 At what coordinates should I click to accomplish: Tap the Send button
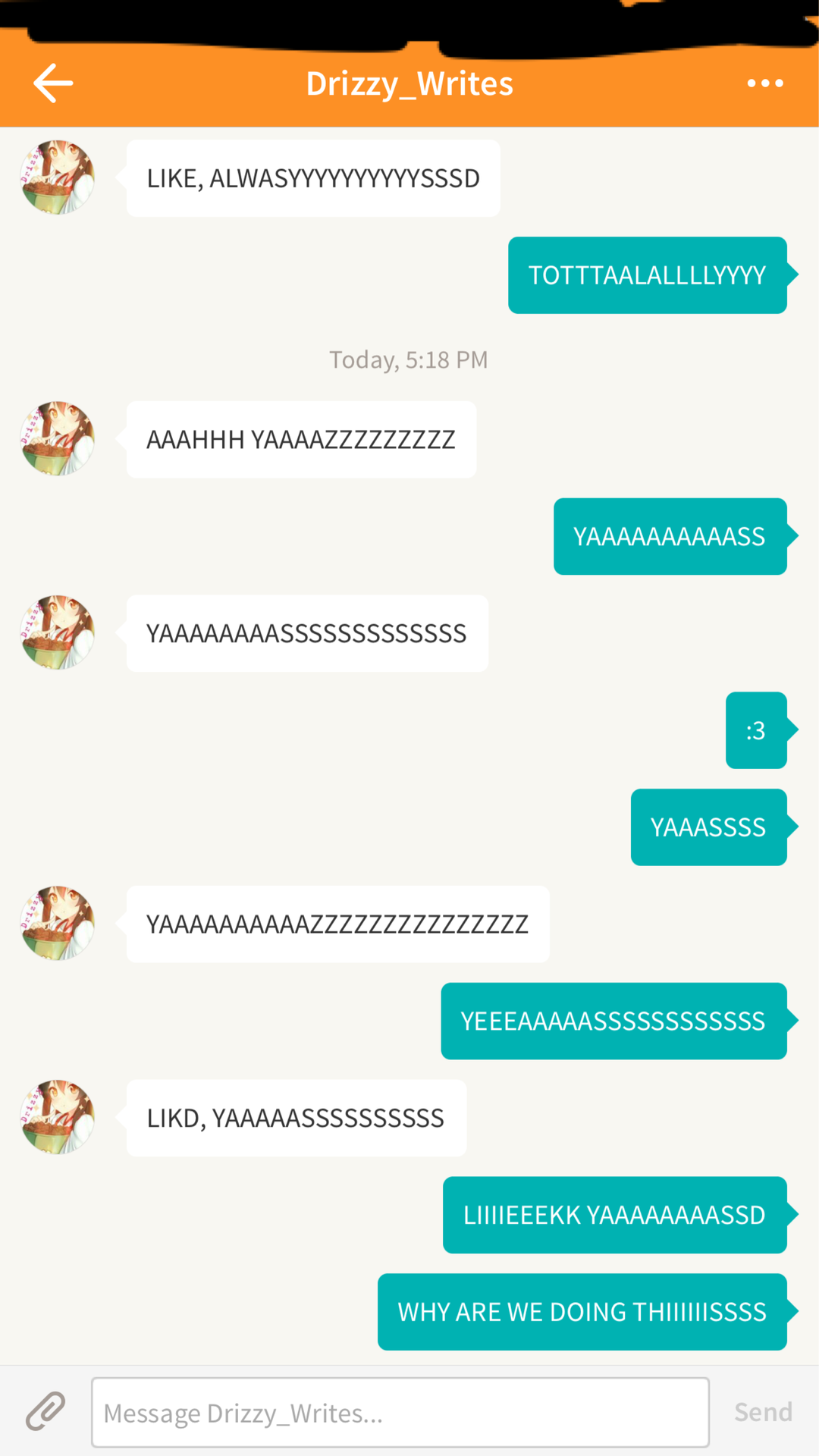point(763,1412)
